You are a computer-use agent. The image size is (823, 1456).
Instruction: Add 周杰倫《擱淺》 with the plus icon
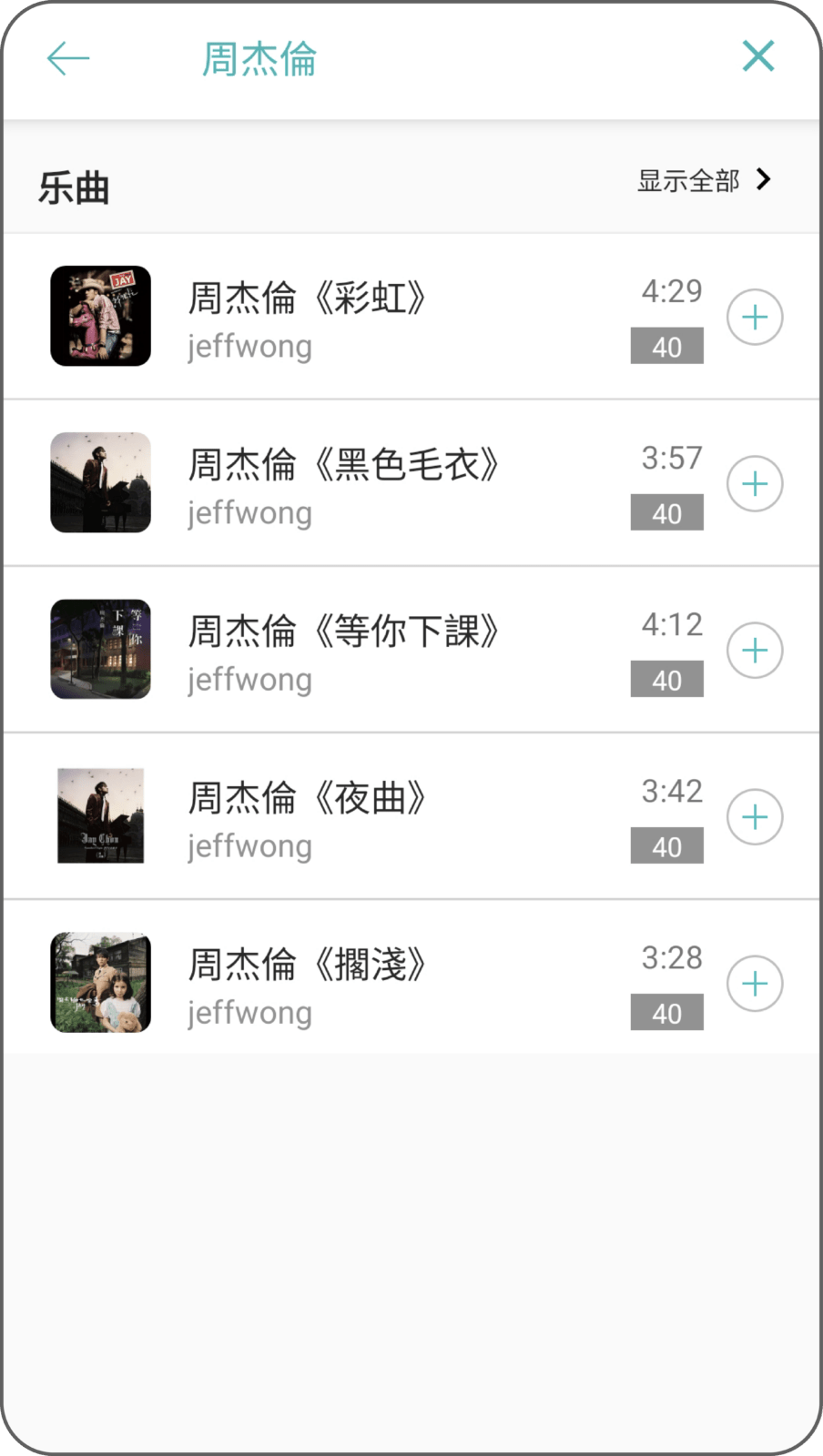[x=755, y=984]
